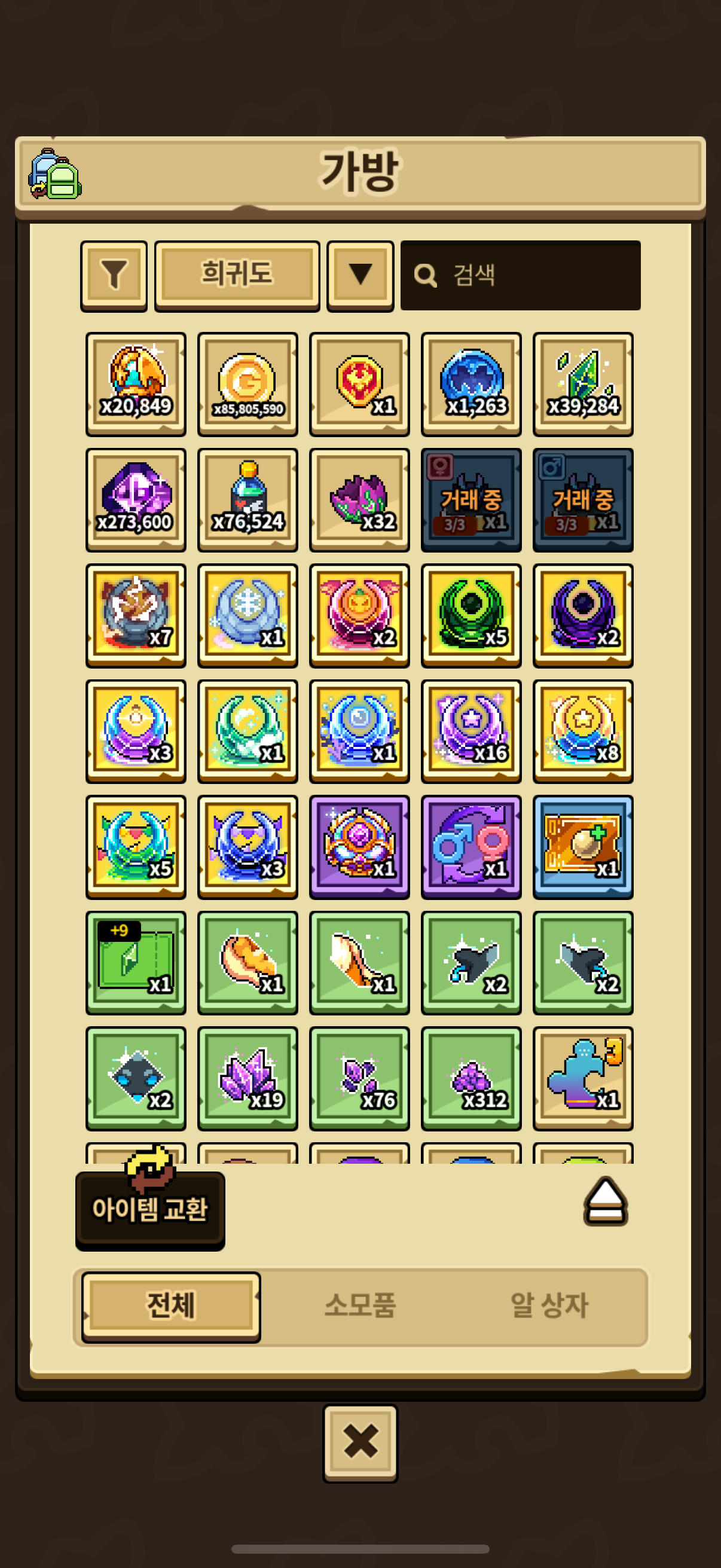
Task: Jump to top with the up arrow
Action: pos(606,1201)
